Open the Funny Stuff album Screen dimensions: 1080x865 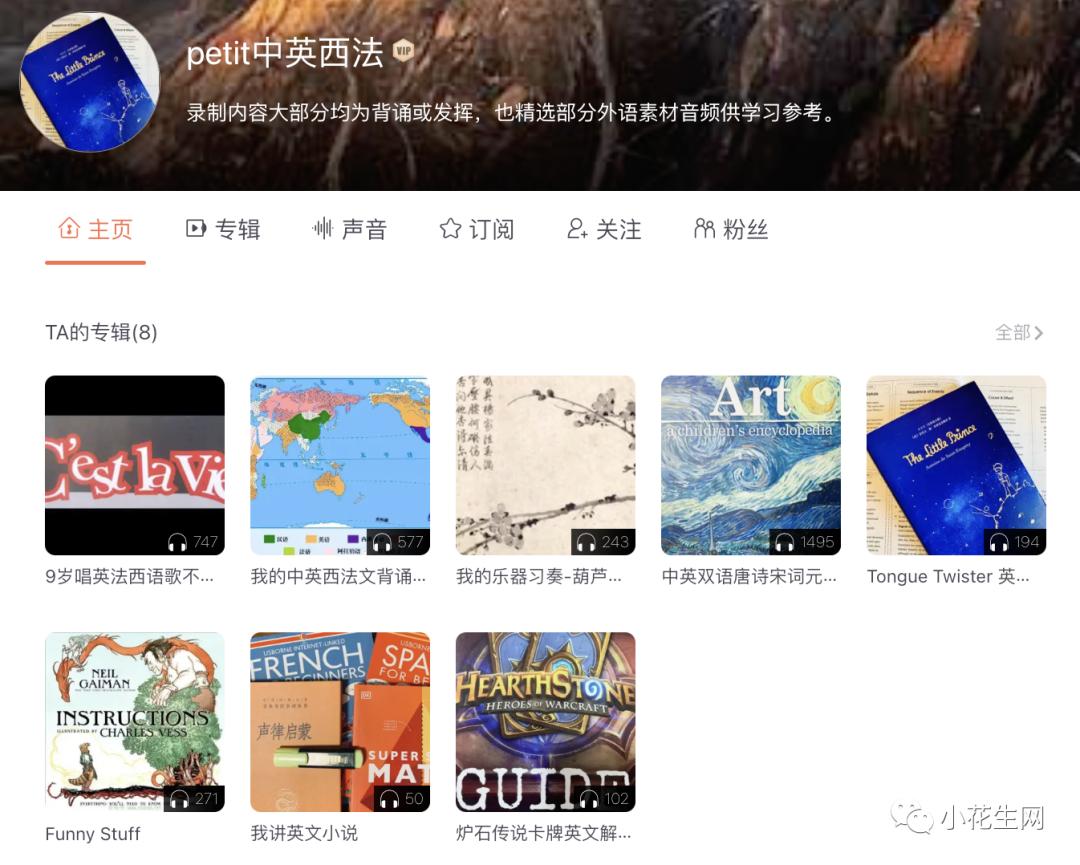coord(135,721)
